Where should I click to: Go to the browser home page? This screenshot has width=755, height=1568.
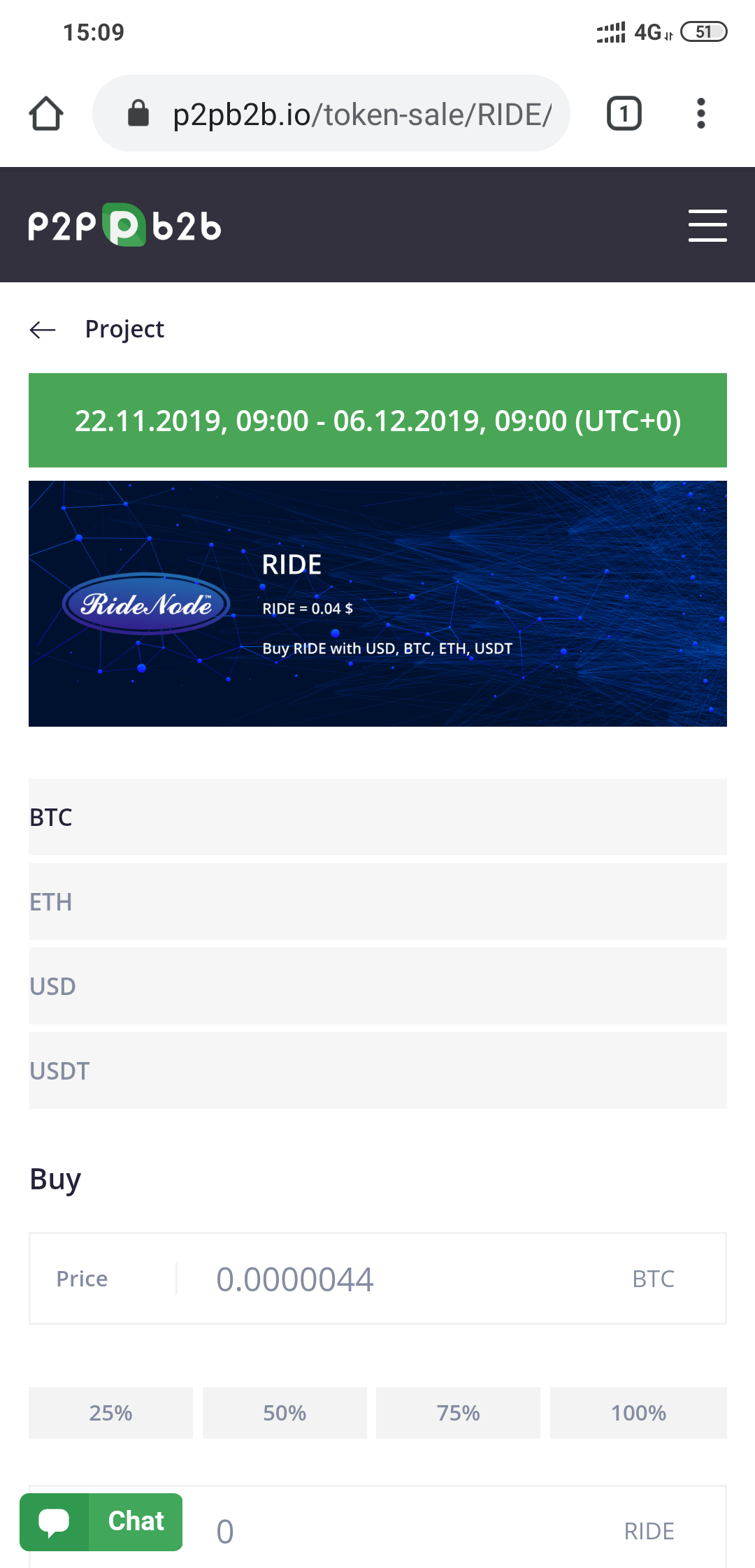click(x=46, y=114)
